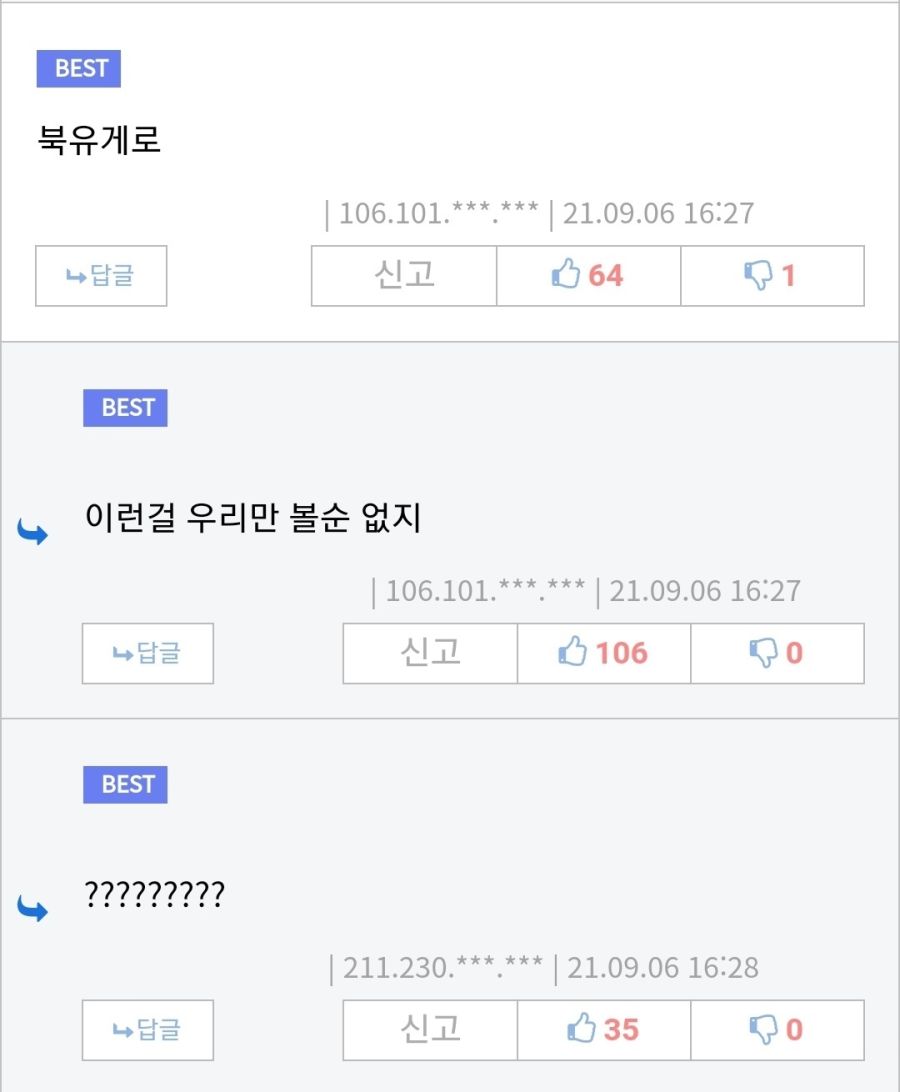Reply to the 이런걸 우리만 볼순 없지 comment
Viewport: 900px width, 1092px height.
click(148, 654)
